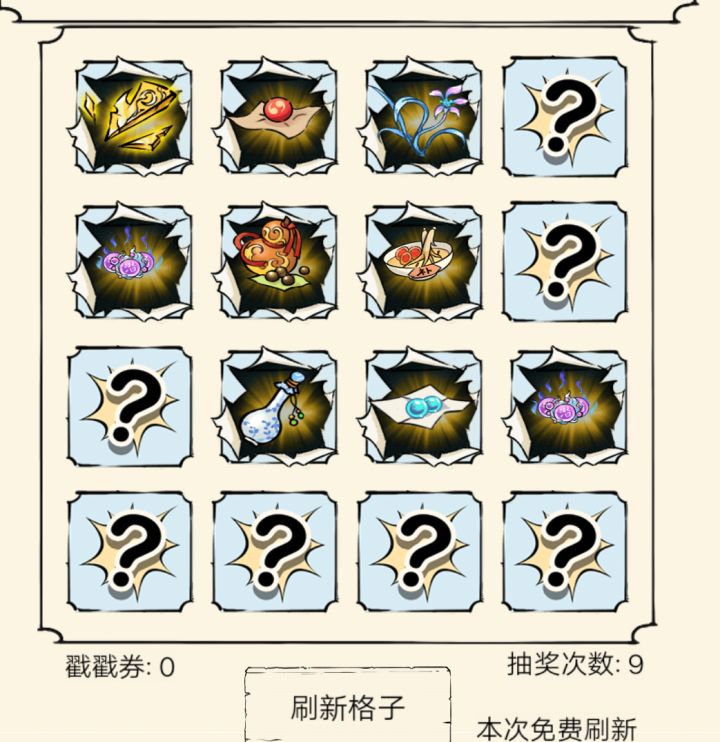
Task: Click the question mark tile left of the vase
Action: [130, 406]
